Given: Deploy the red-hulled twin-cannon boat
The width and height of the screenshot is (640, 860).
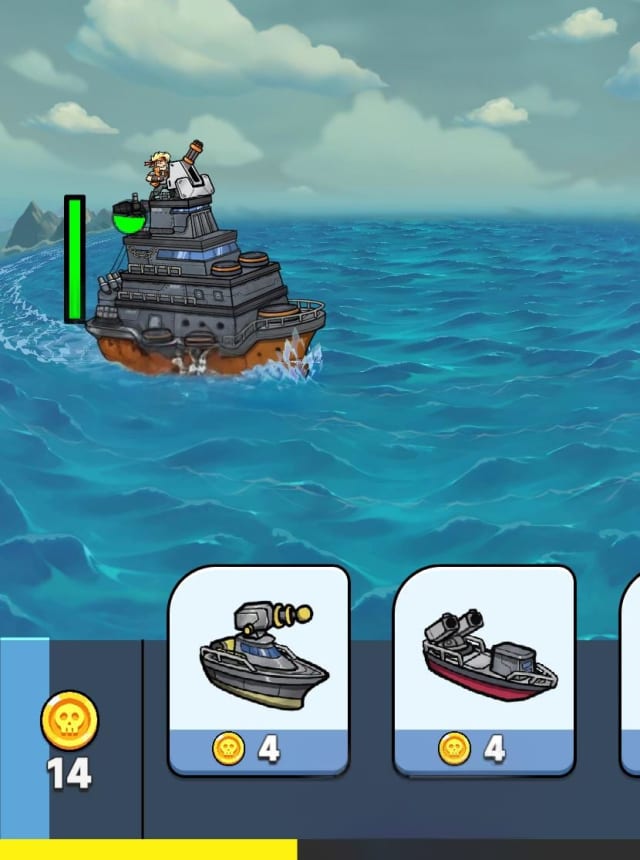Looking at the screenshot, I should (484, 670).
